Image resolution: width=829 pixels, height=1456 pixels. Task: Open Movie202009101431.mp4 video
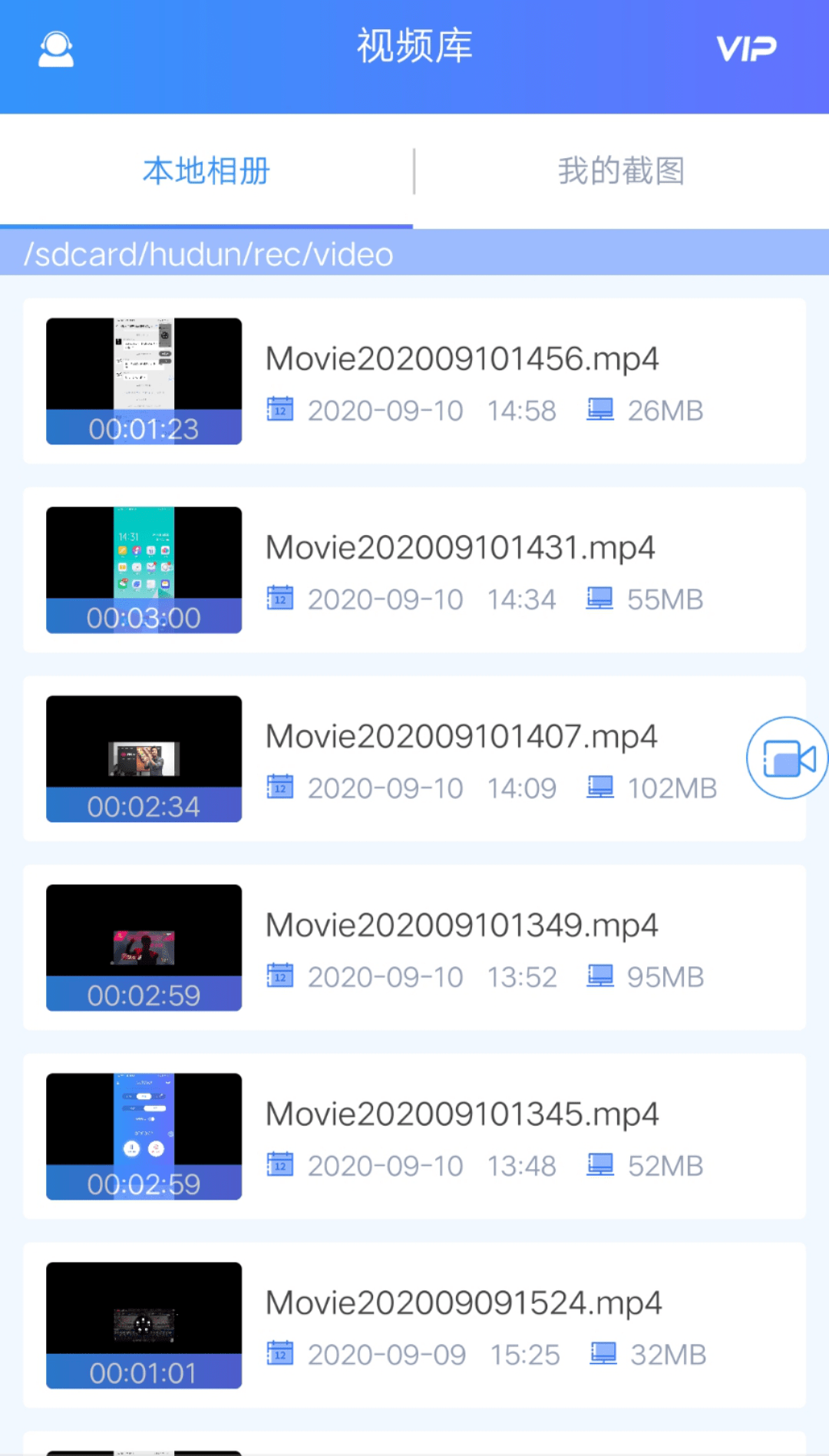[414, 570]
